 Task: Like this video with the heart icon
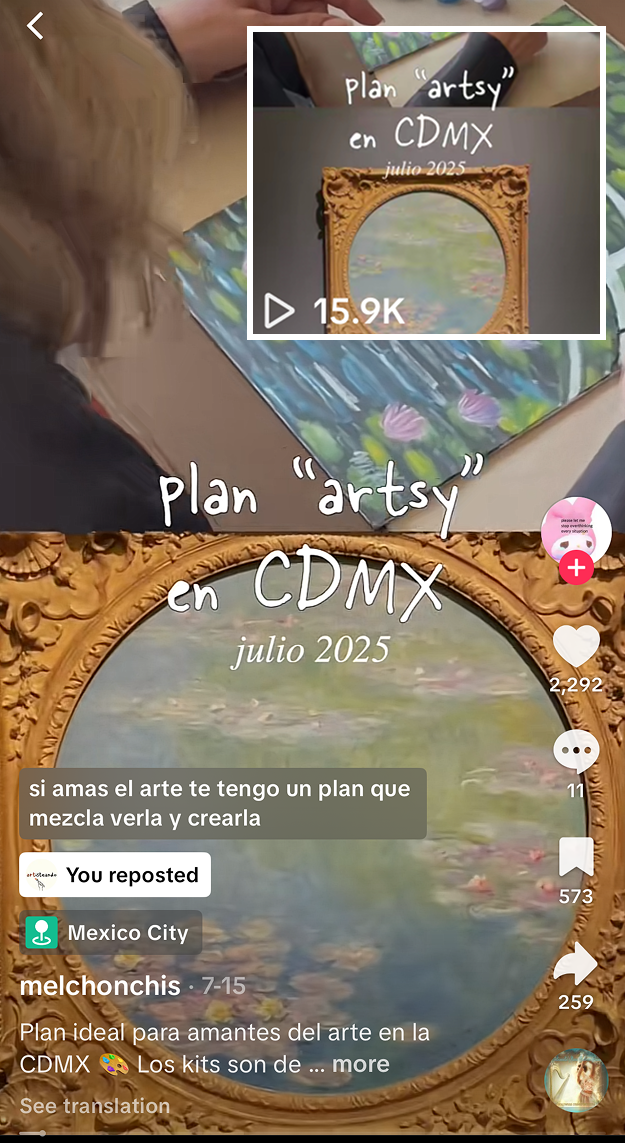(x=576, y=646)
